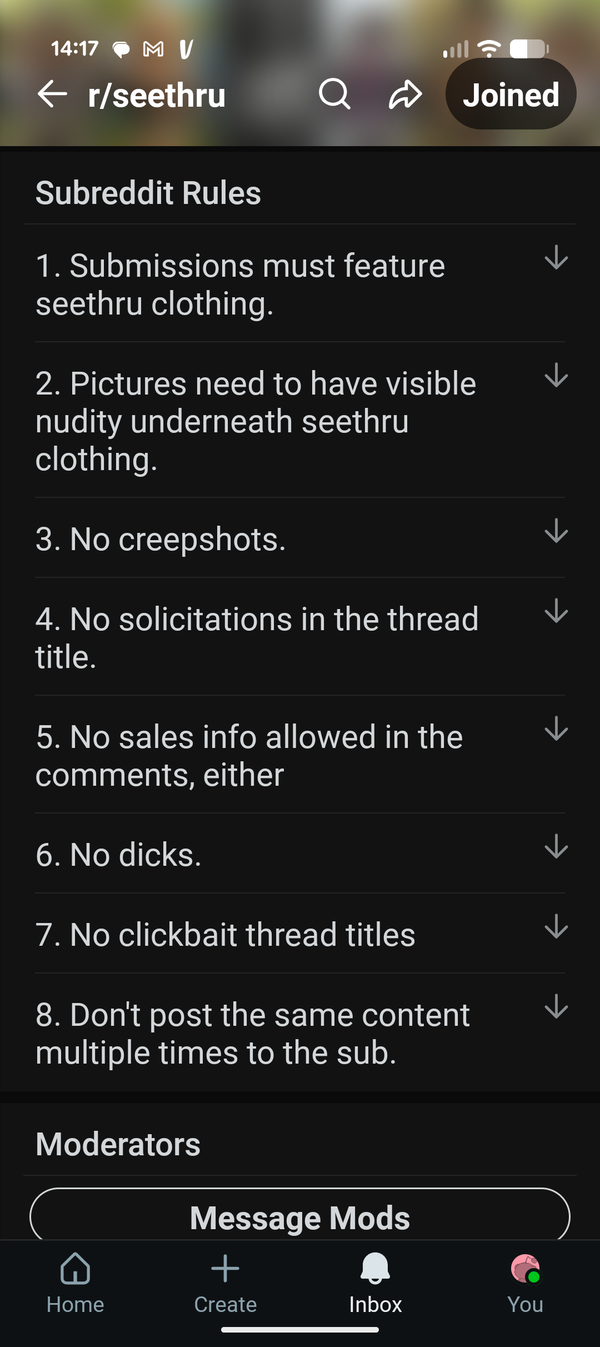
Task: Open the Inbox tab
Action: pyautogui.click(x=375, y=1284)
